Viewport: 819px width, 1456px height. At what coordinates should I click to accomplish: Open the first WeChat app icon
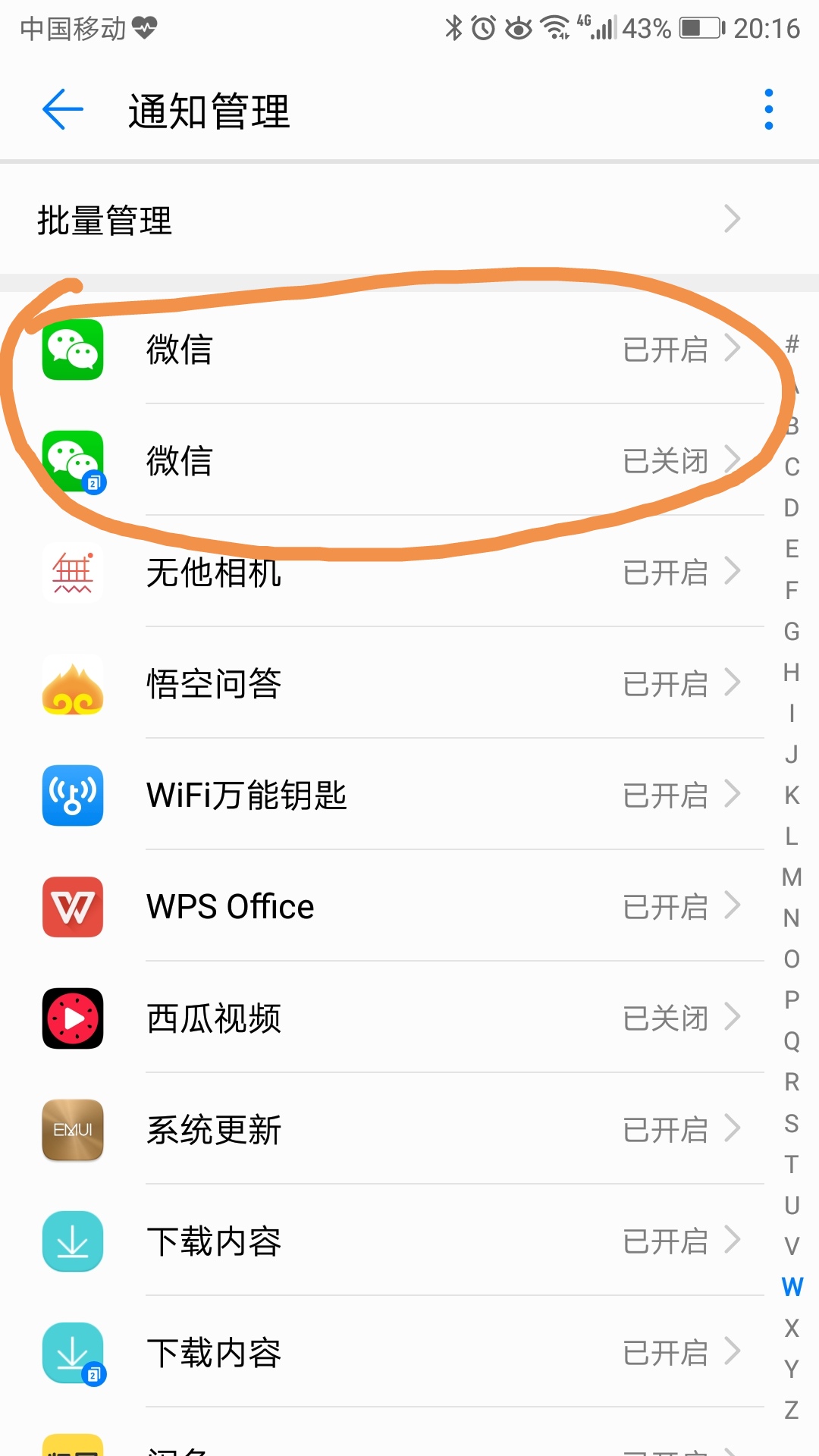tap(72, 350)
